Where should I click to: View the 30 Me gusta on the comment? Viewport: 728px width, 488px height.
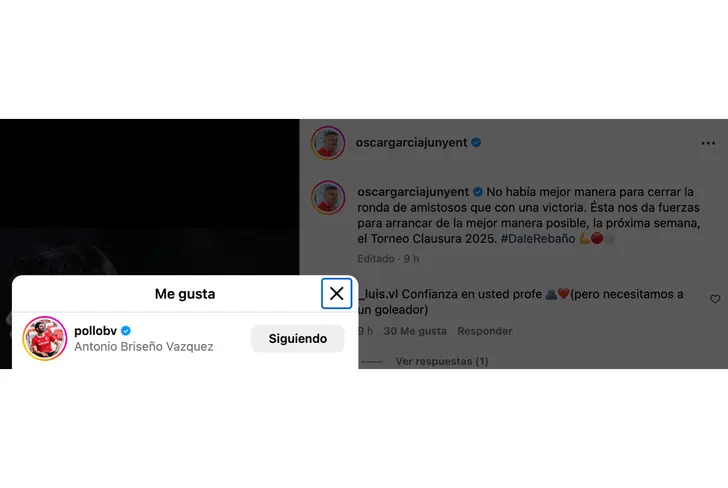click(415, 331)
